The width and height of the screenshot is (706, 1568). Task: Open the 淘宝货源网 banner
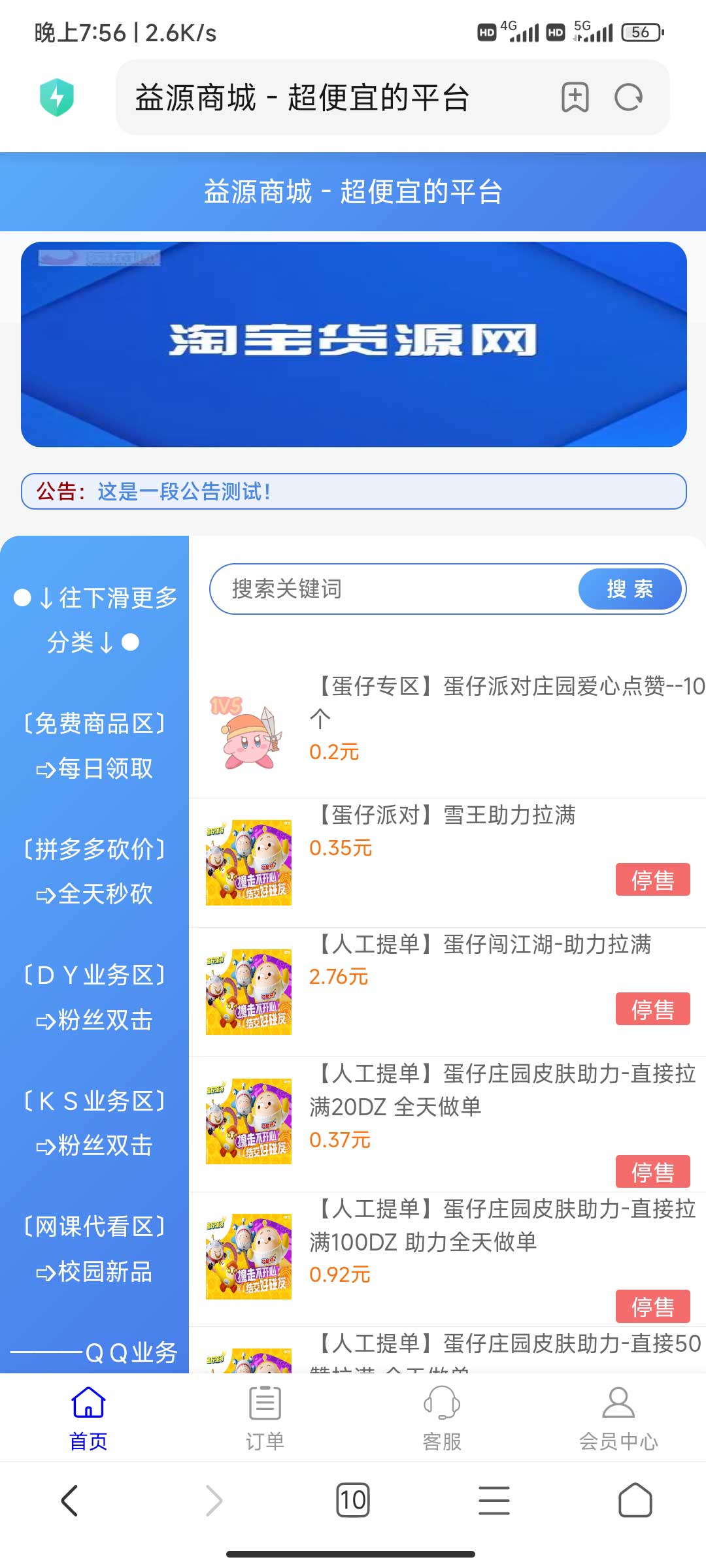(x=354, y=344)
